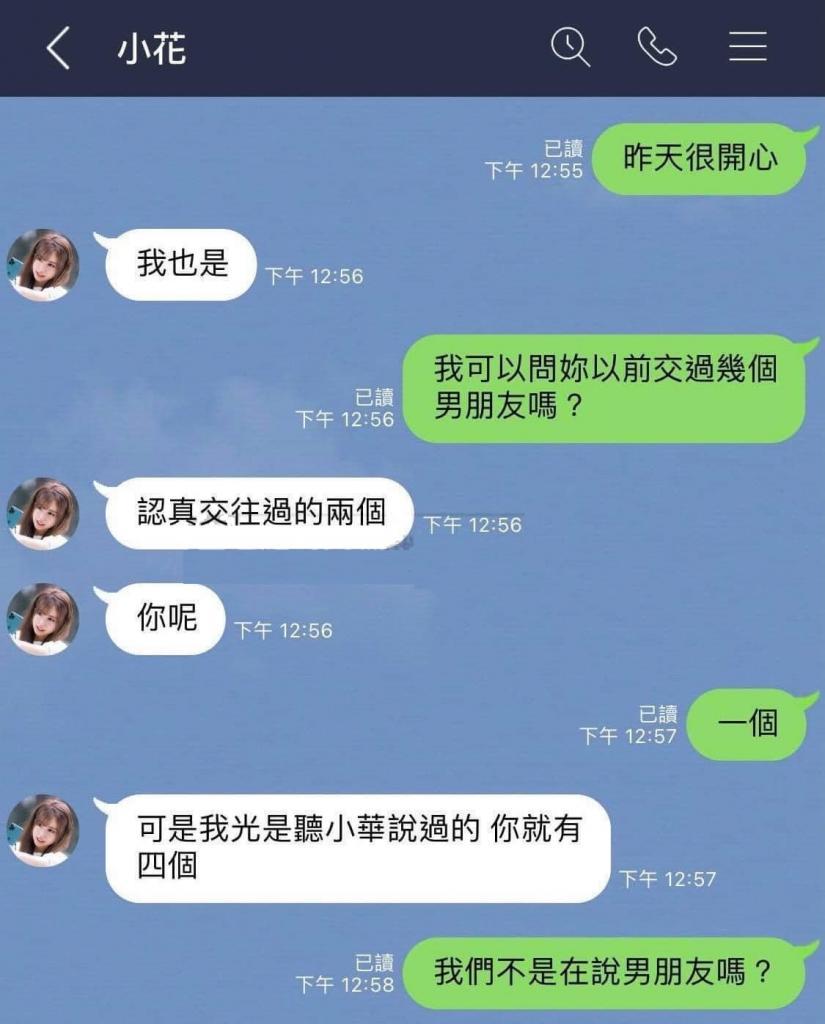The width and height of the screenshot is (825, 1024).
Task: Open 小花's avatar next to 我也是
Action: [43, 265]
